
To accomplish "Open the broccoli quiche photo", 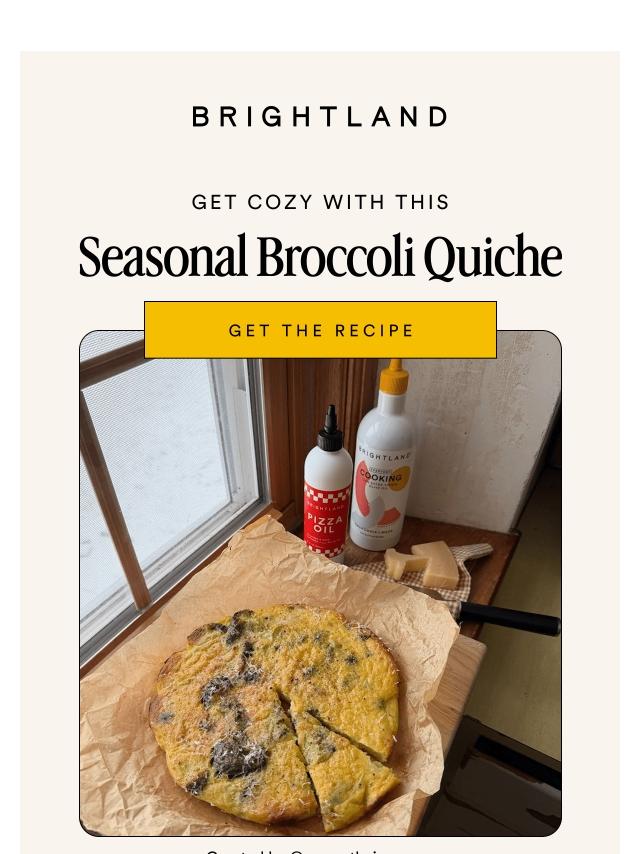I will 320,600.
